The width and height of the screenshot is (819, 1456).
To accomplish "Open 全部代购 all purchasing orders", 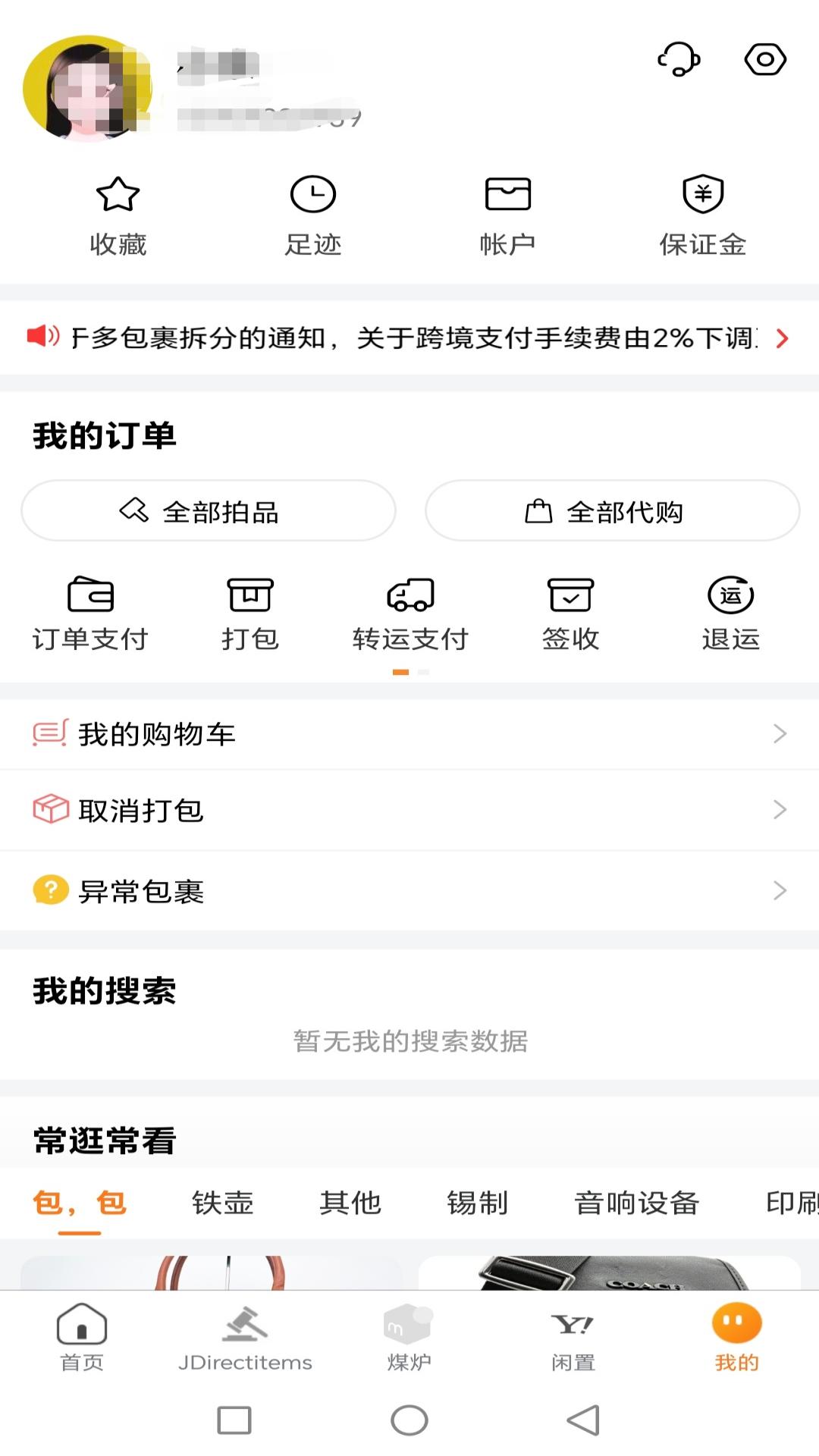I will coord(610,510).
